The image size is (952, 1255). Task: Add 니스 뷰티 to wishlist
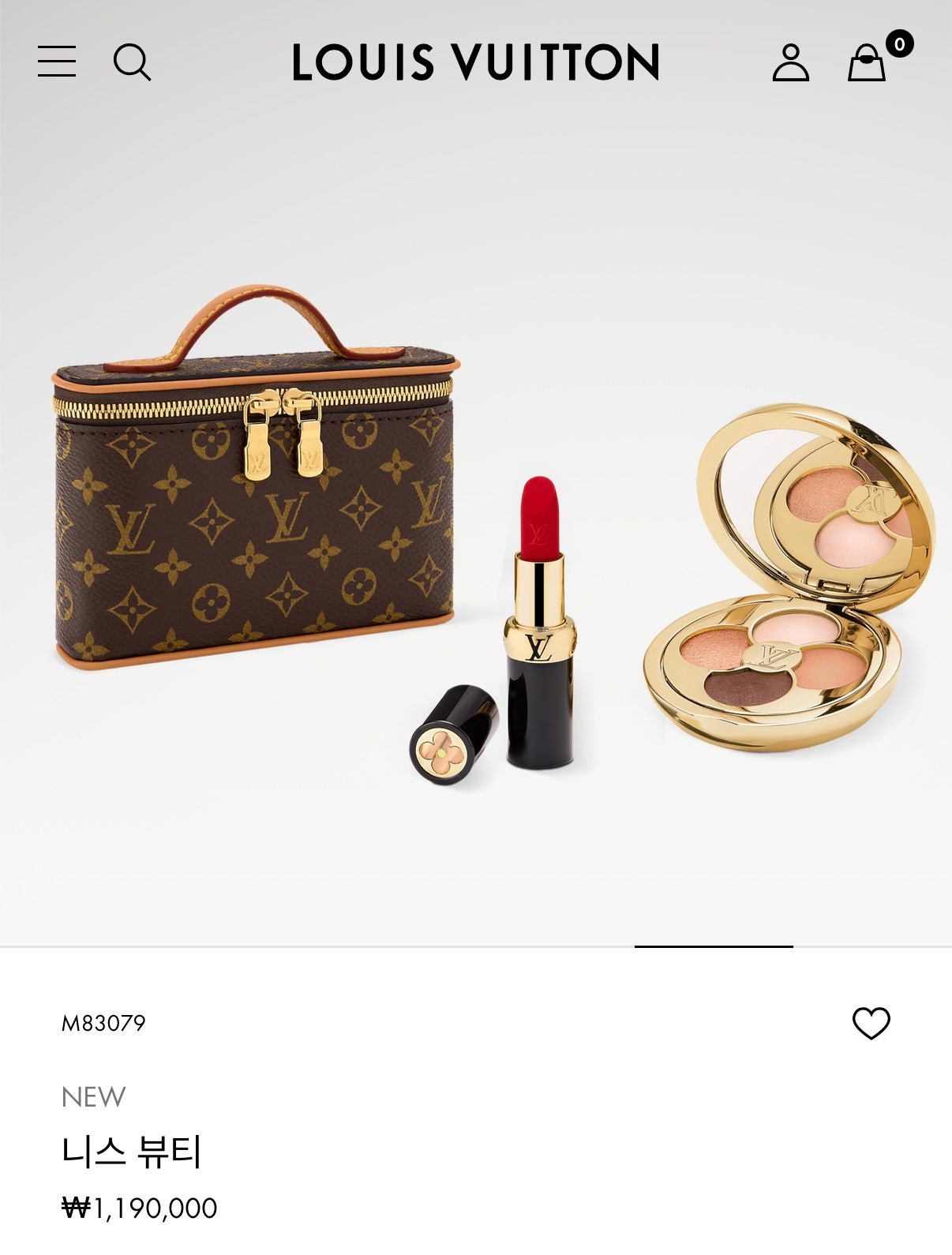point(871,1023)
